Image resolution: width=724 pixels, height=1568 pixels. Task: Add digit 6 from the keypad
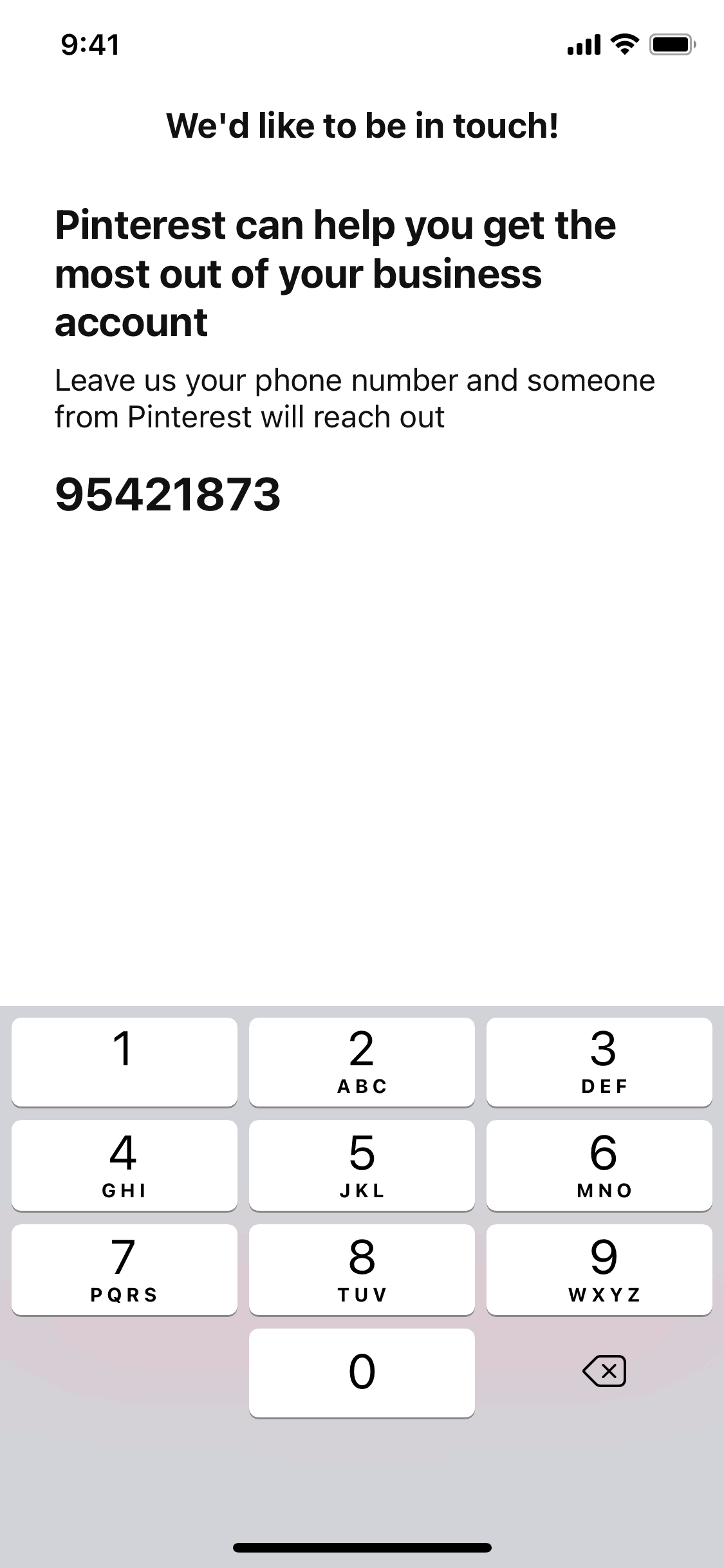tap(599, 1166)
